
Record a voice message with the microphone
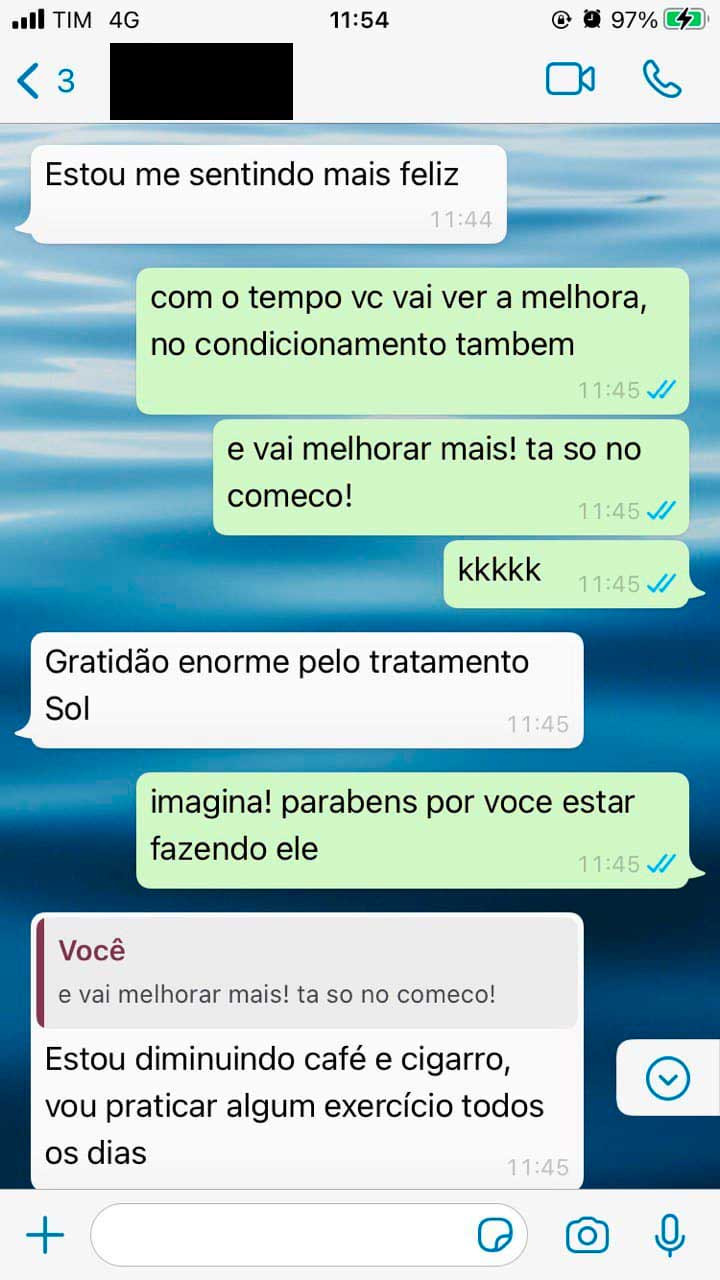click(669, 1236)
